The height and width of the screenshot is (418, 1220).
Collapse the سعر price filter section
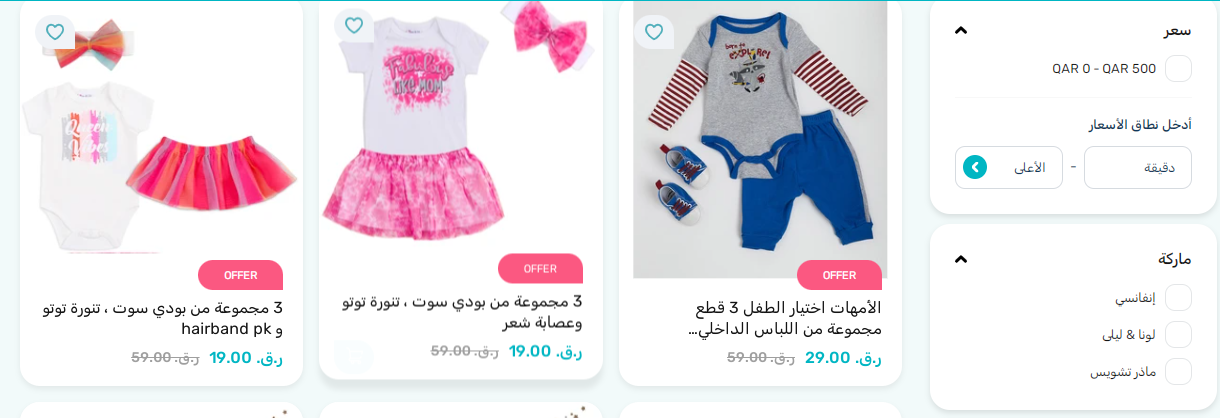[x=961, y=30]
